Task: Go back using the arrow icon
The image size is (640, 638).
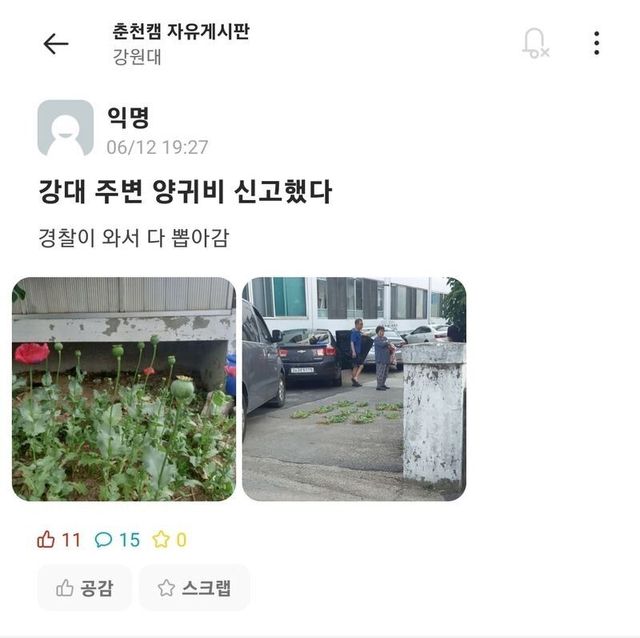Action: coord(56,43)
